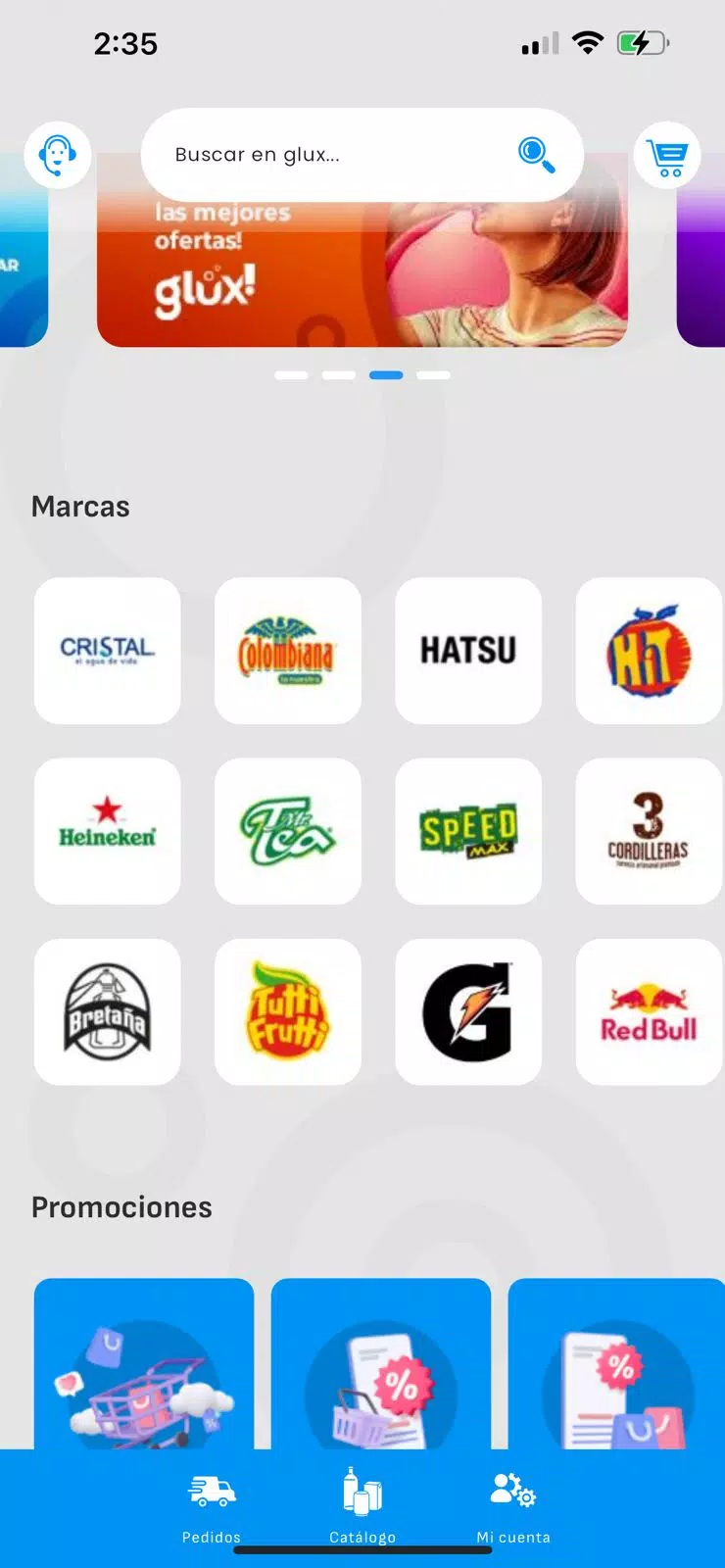Open the shopping cart promotion card
The image size is (725, 1568).
click(144, 1367)
